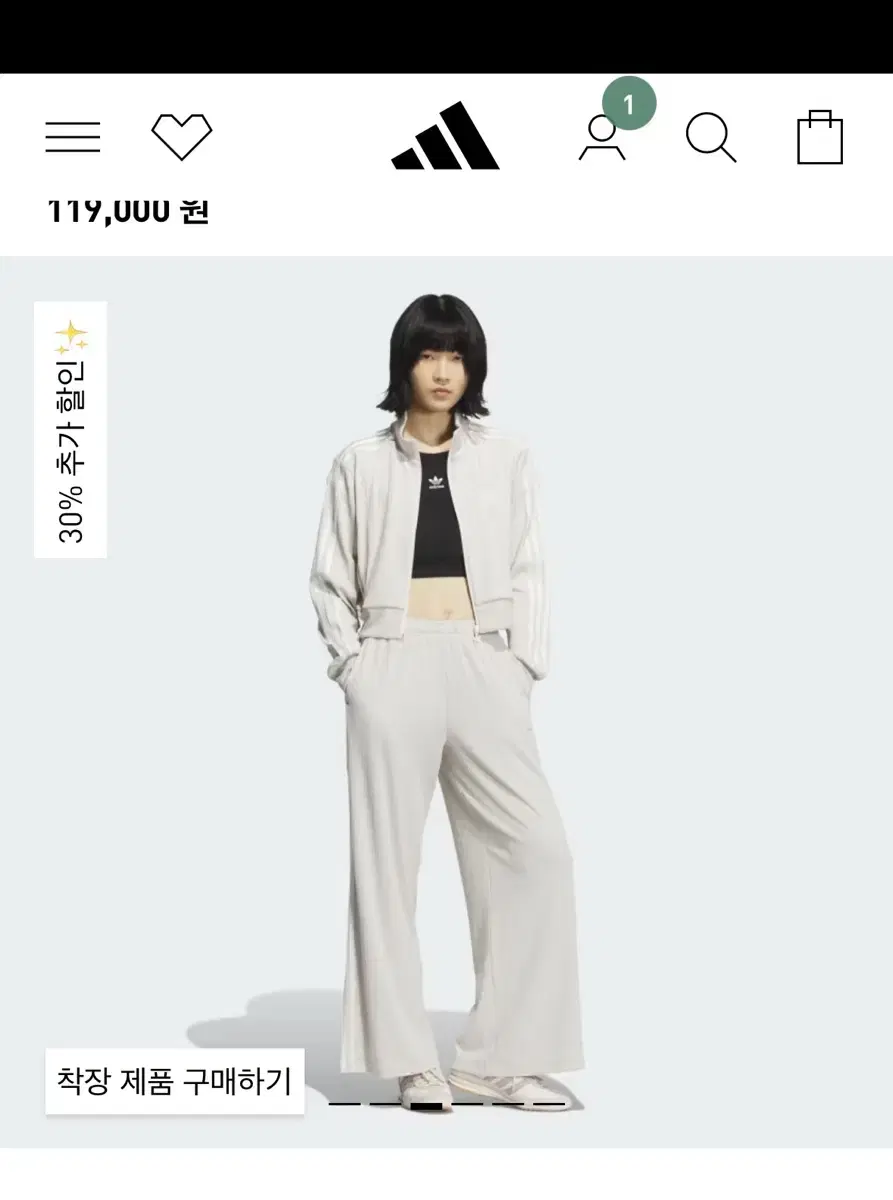Click the menu icon with three lines
Image resolution: width=893 pixels, height=1200 pixels.
tap(71, 136)
